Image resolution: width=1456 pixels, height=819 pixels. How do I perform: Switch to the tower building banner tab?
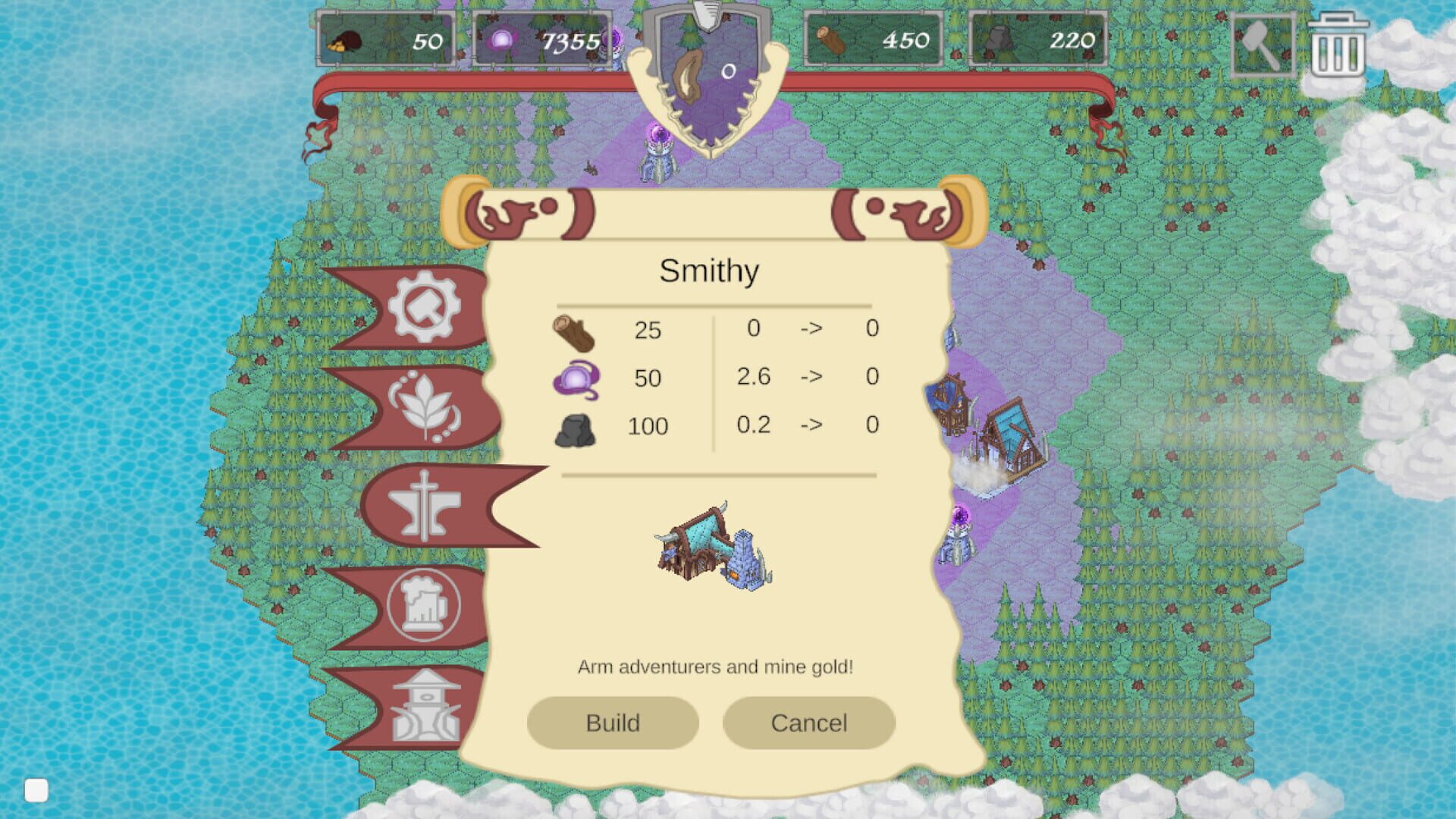tap(425, 707)
